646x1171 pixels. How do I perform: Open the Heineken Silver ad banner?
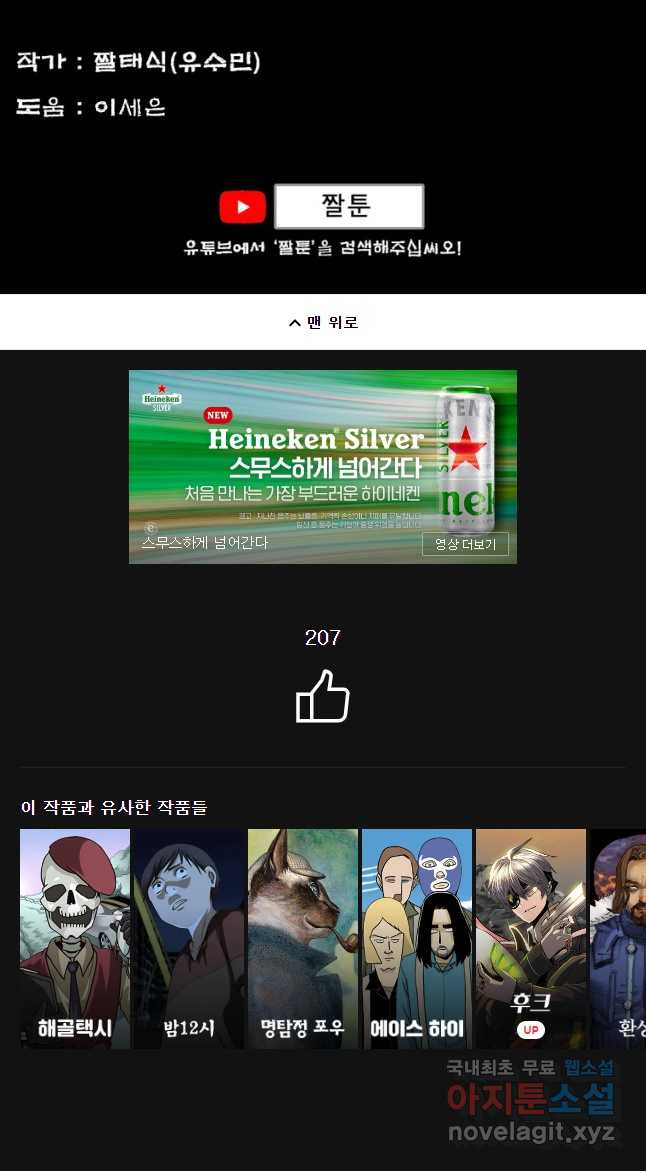(x=300, y=460)
